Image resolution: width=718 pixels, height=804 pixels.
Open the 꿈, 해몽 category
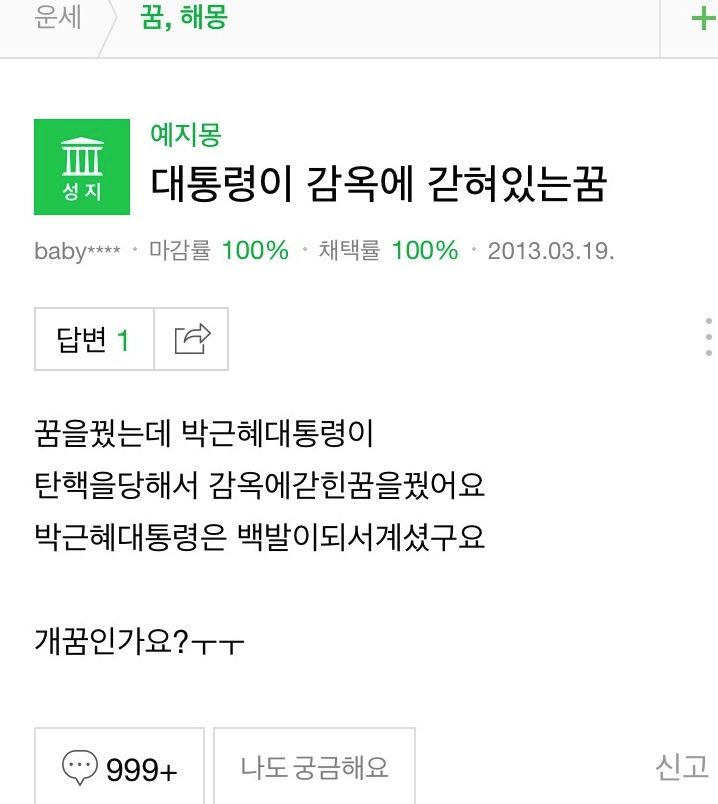[183, 20]
